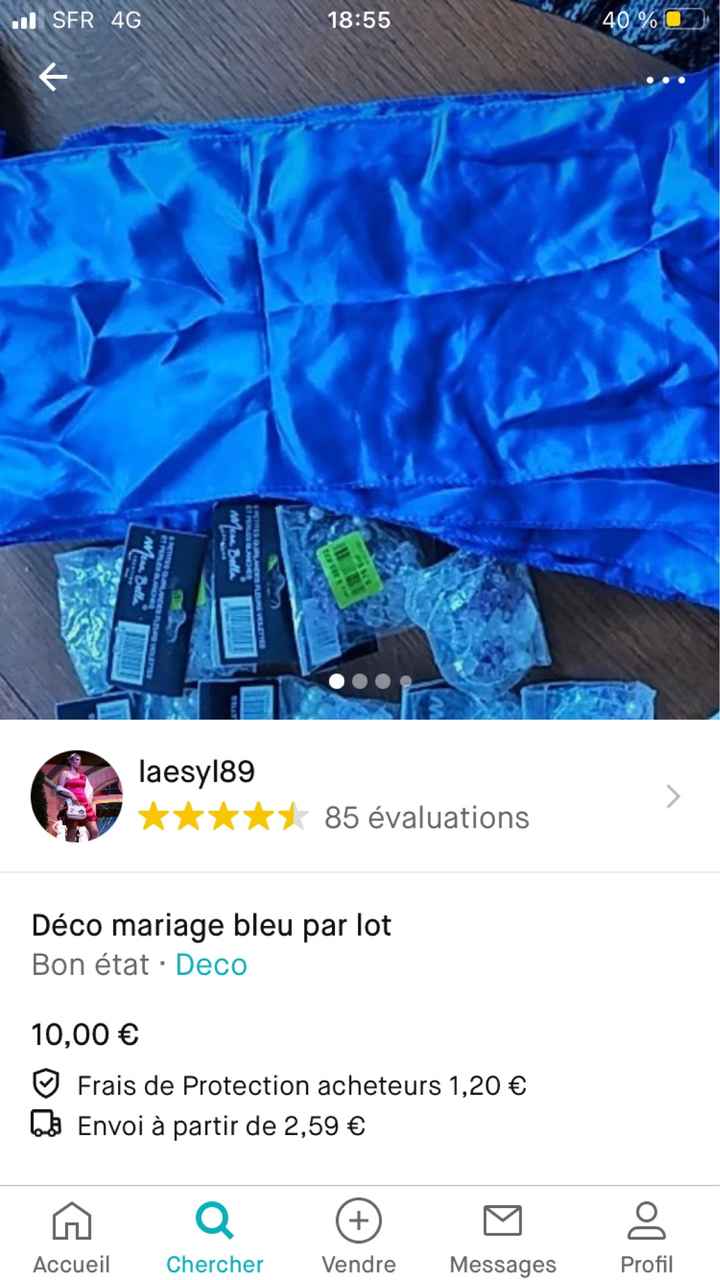Open the Messages tab
This screenshot has width=720, height=1280.
pos(502,1237)
